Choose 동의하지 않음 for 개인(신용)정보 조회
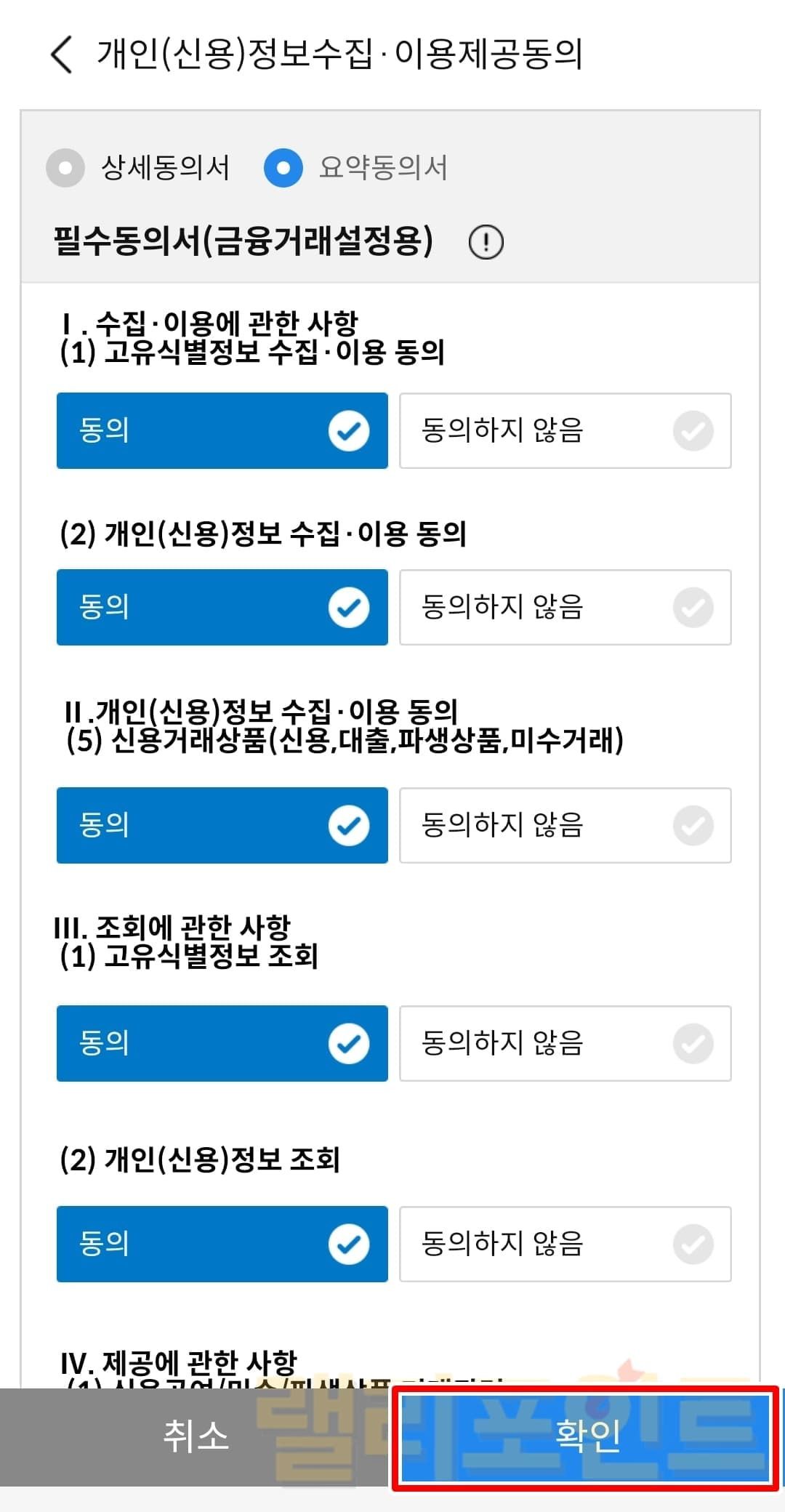The width and height of the screenshot is (785, 1512). (565, 1244)
